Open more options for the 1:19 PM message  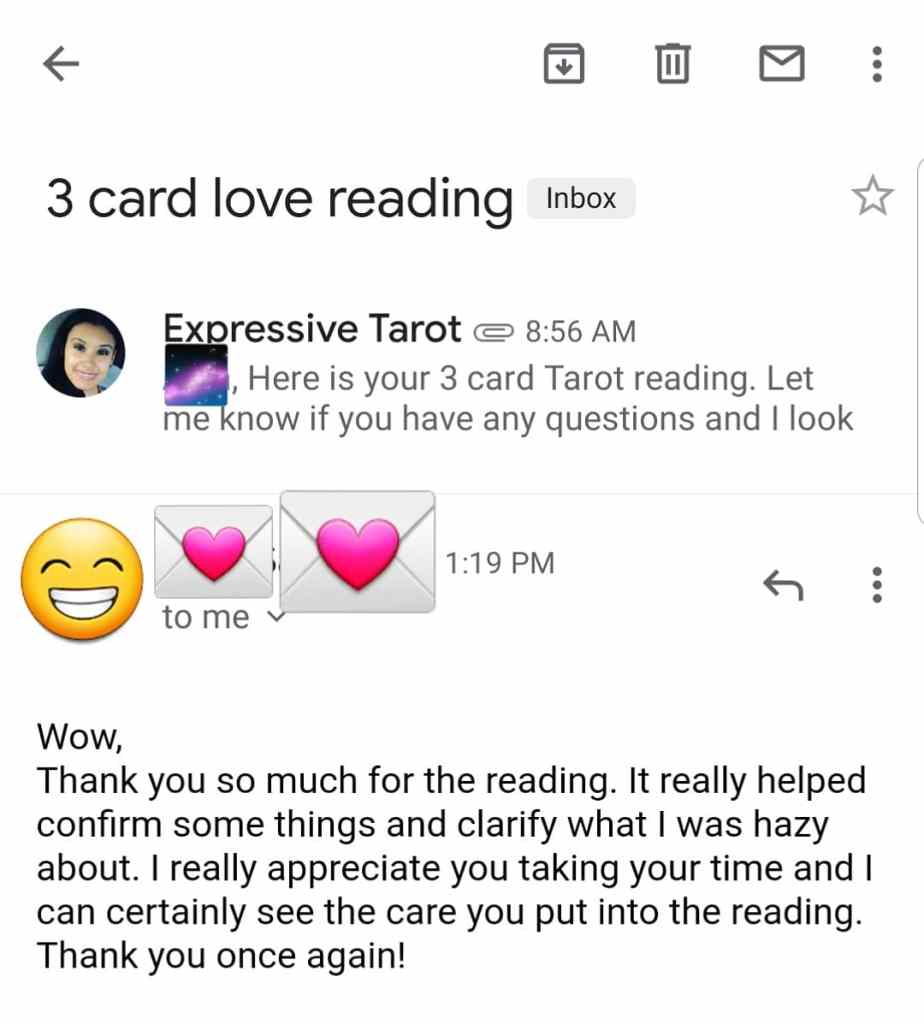coord(877,583)
